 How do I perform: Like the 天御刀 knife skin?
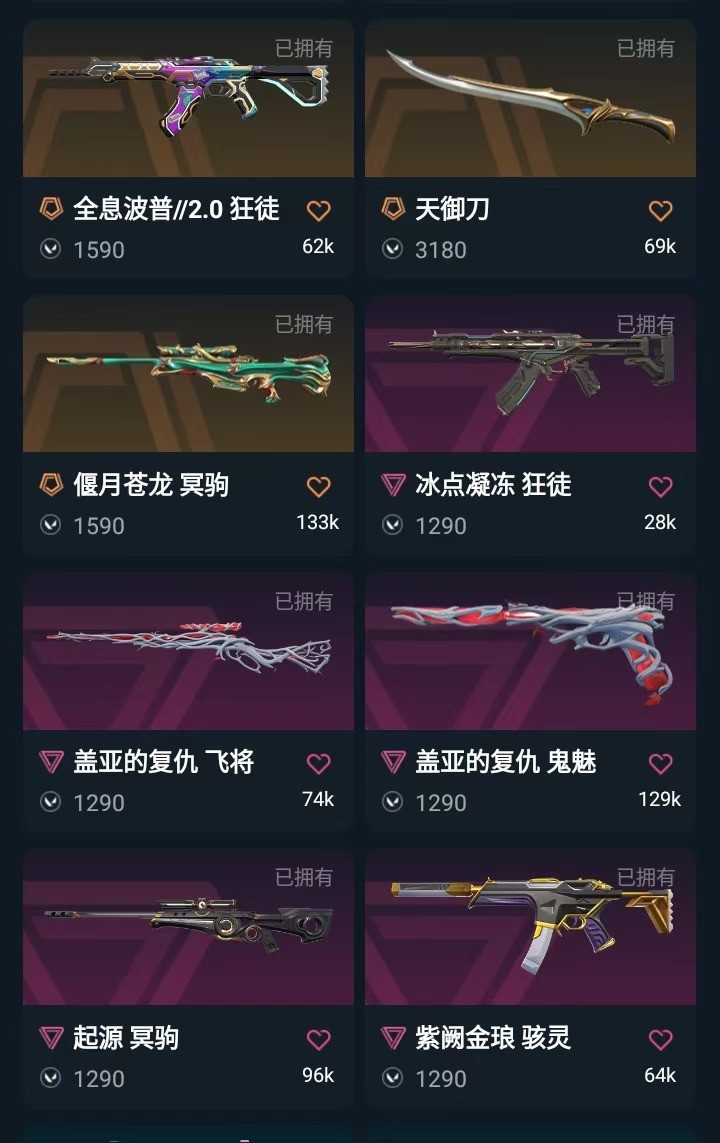(660, 211)
